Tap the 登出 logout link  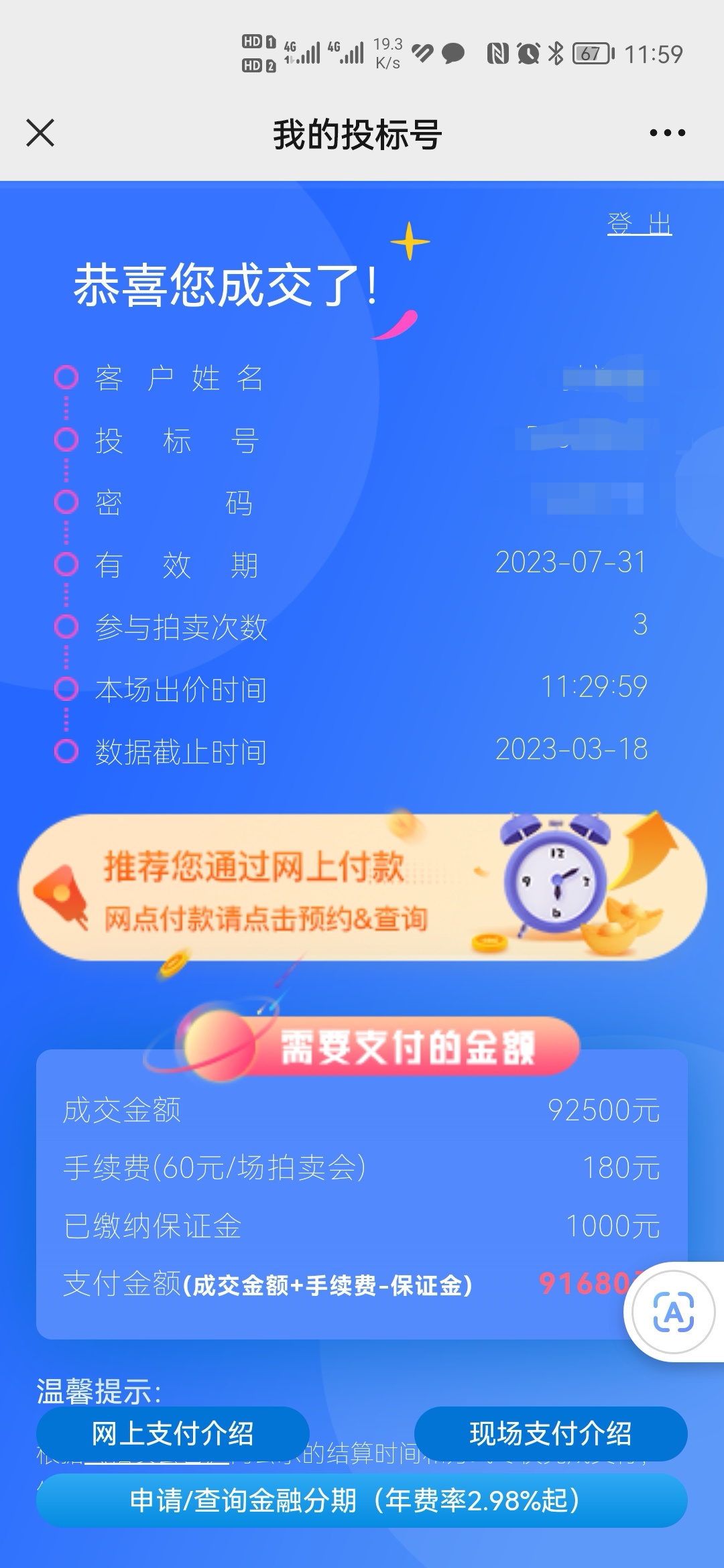[639, 224]
